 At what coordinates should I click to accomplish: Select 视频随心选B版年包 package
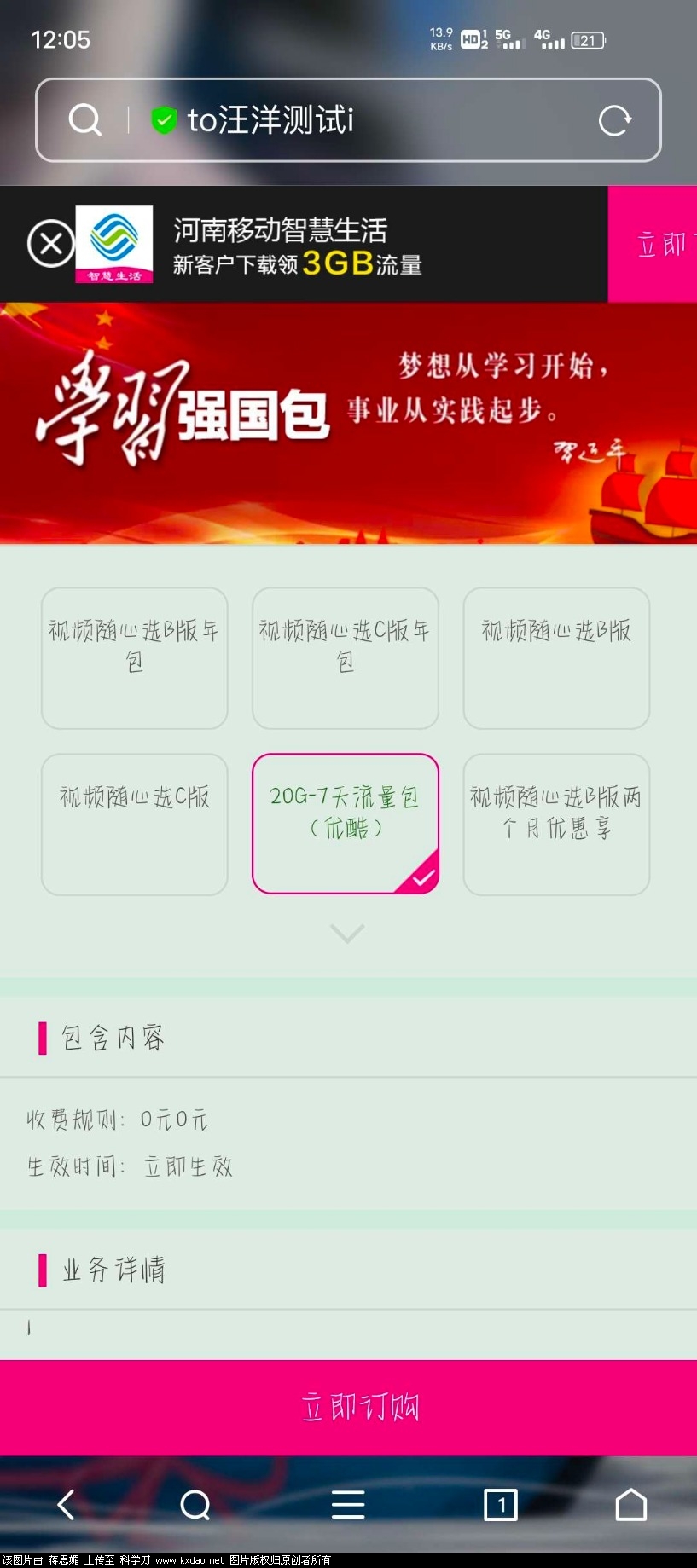135,657
